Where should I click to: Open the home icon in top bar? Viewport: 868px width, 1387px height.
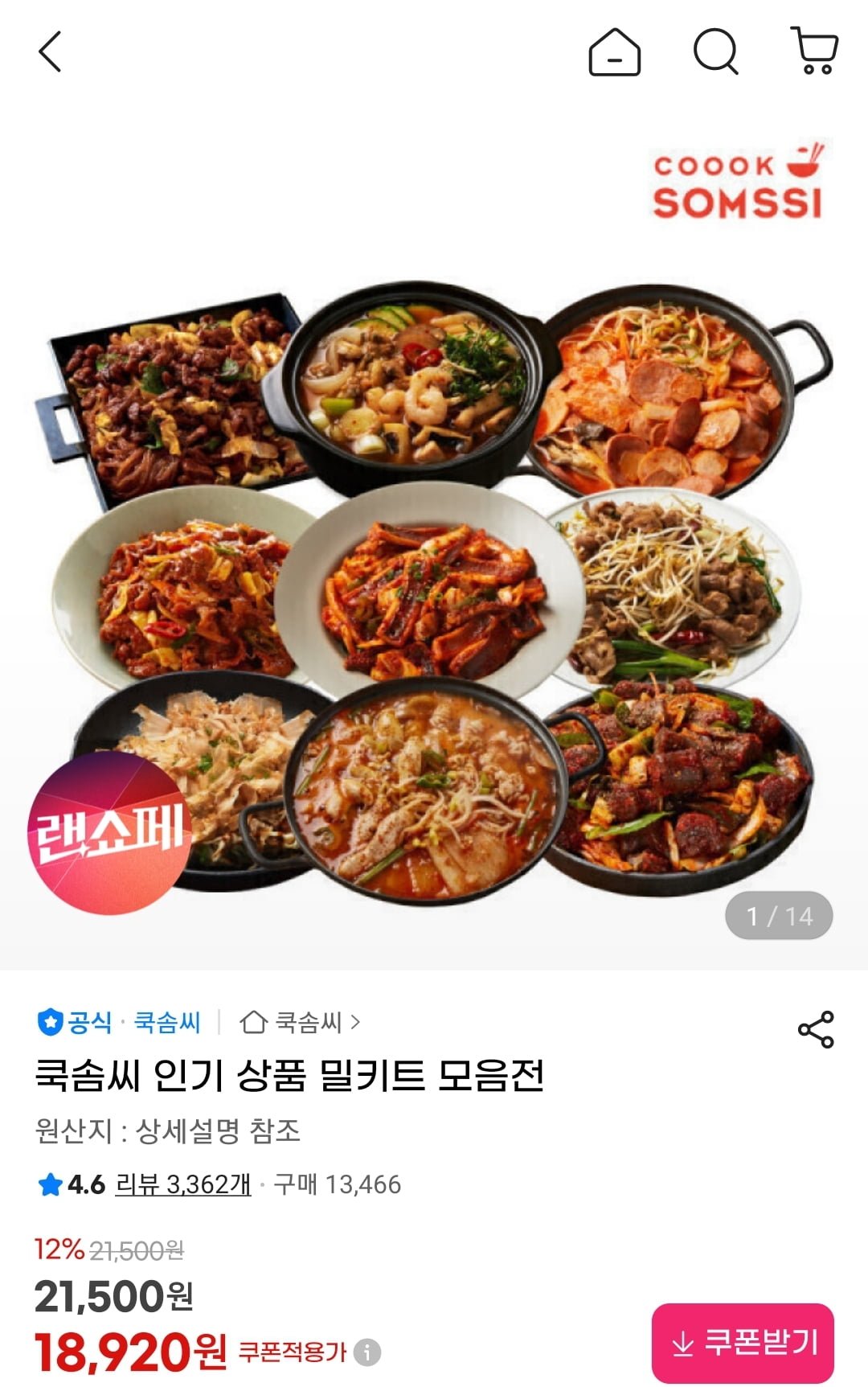615,52
